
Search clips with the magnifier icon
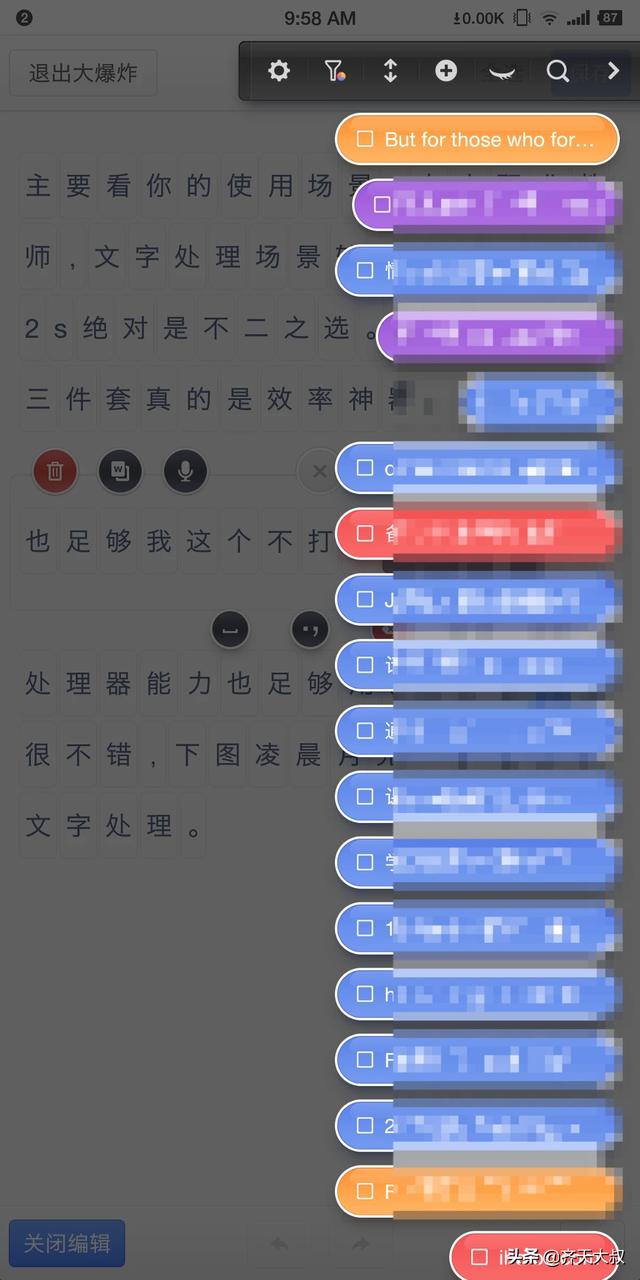click(x=558, y=71)
